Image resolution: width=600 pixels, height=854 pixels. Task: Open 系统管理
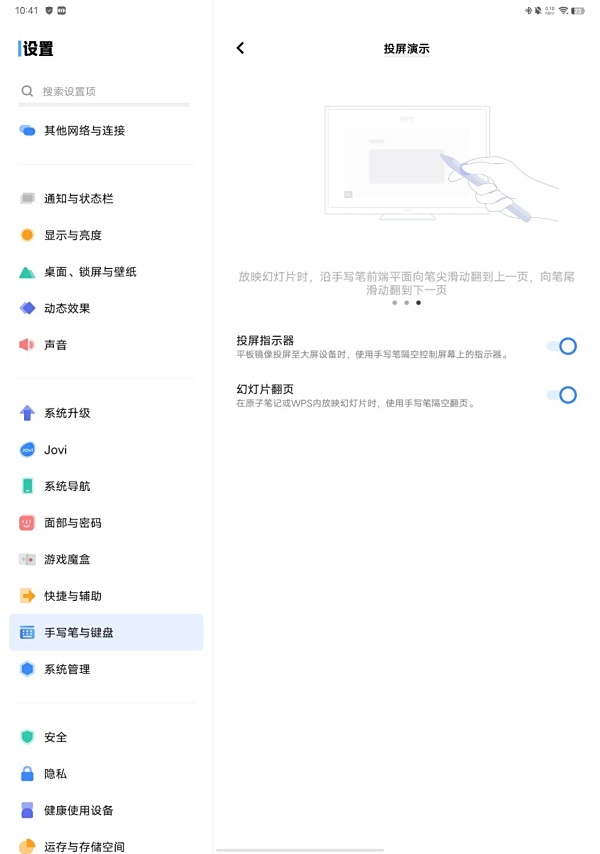click(x=66, y=669)
